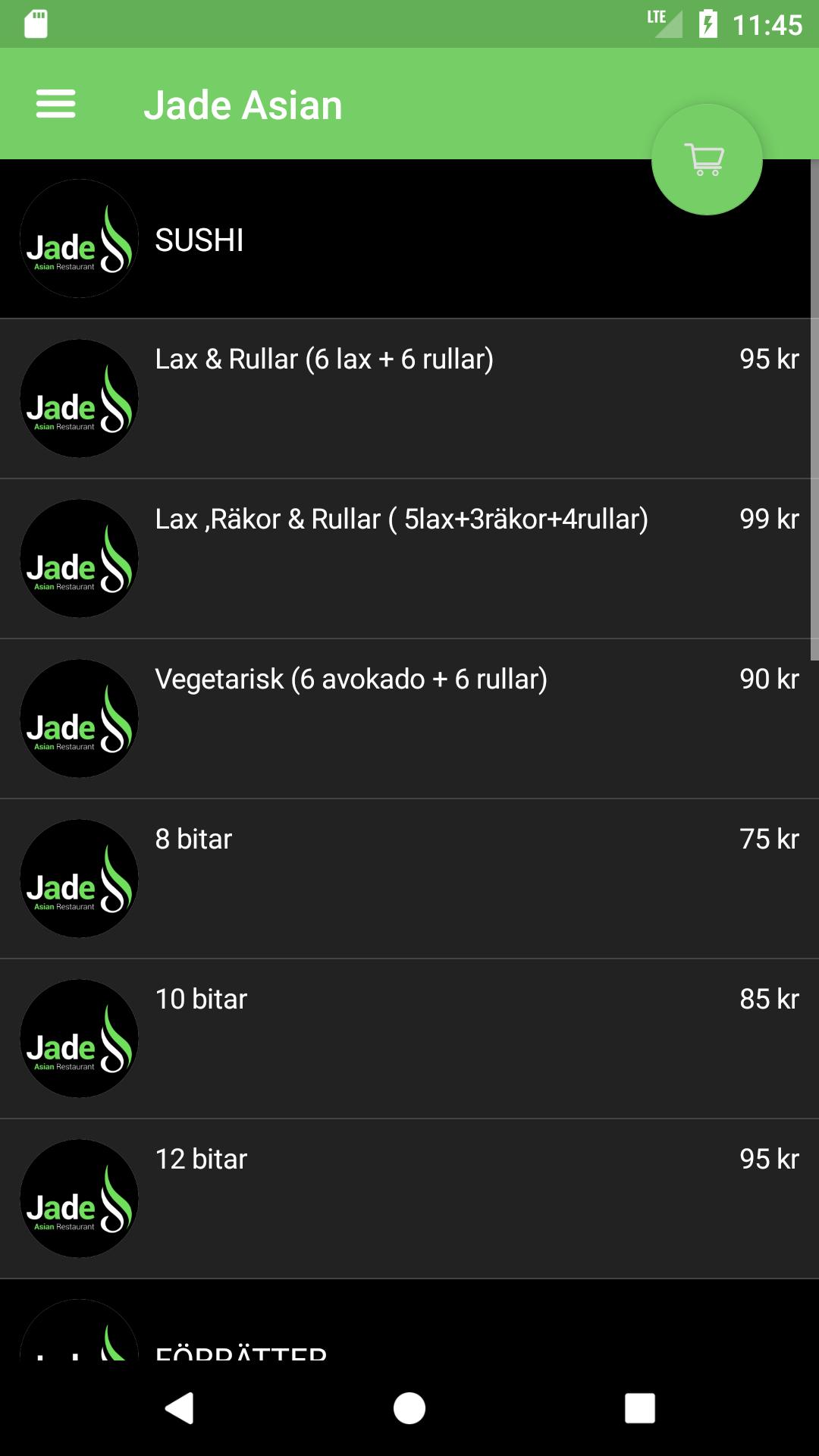Tap the logo beside 12 bitar

[79, 1198]
